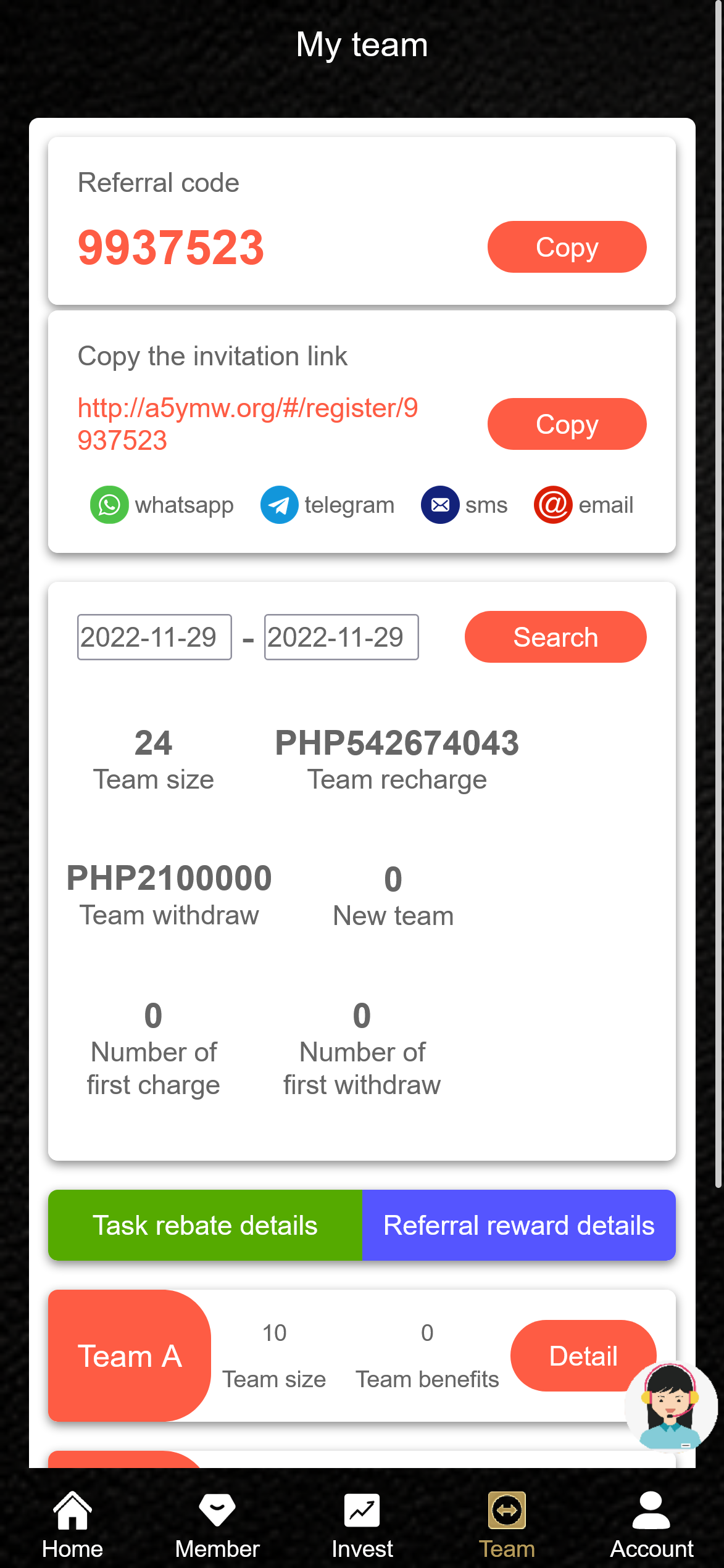Screen dimensions: 724x1568
Task: Open the Invest tab
Action: pyautogui.click(x=362, y=1524)
